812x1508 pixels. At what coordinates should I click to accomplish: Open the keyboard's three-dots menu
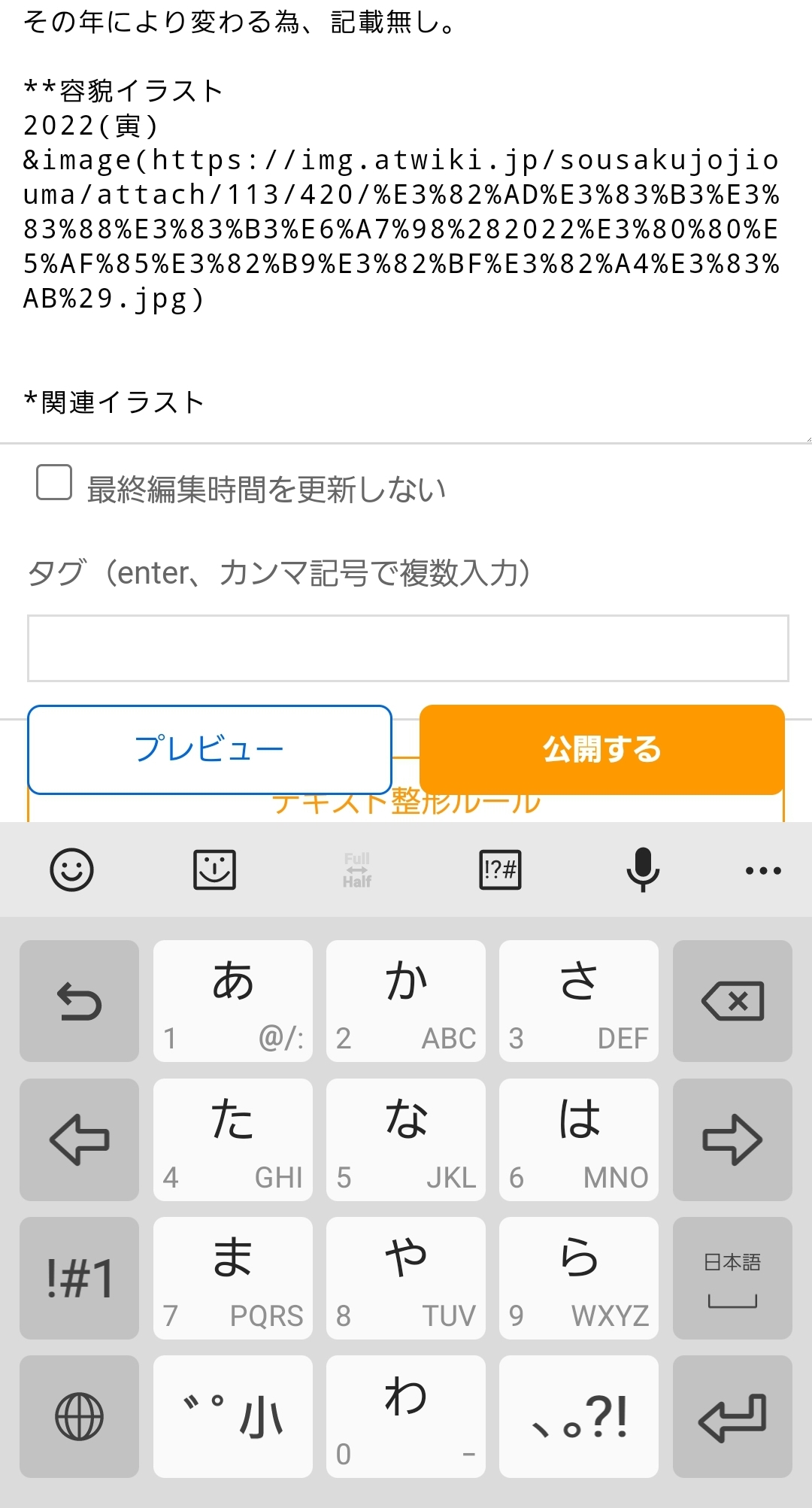pos(763,871)
